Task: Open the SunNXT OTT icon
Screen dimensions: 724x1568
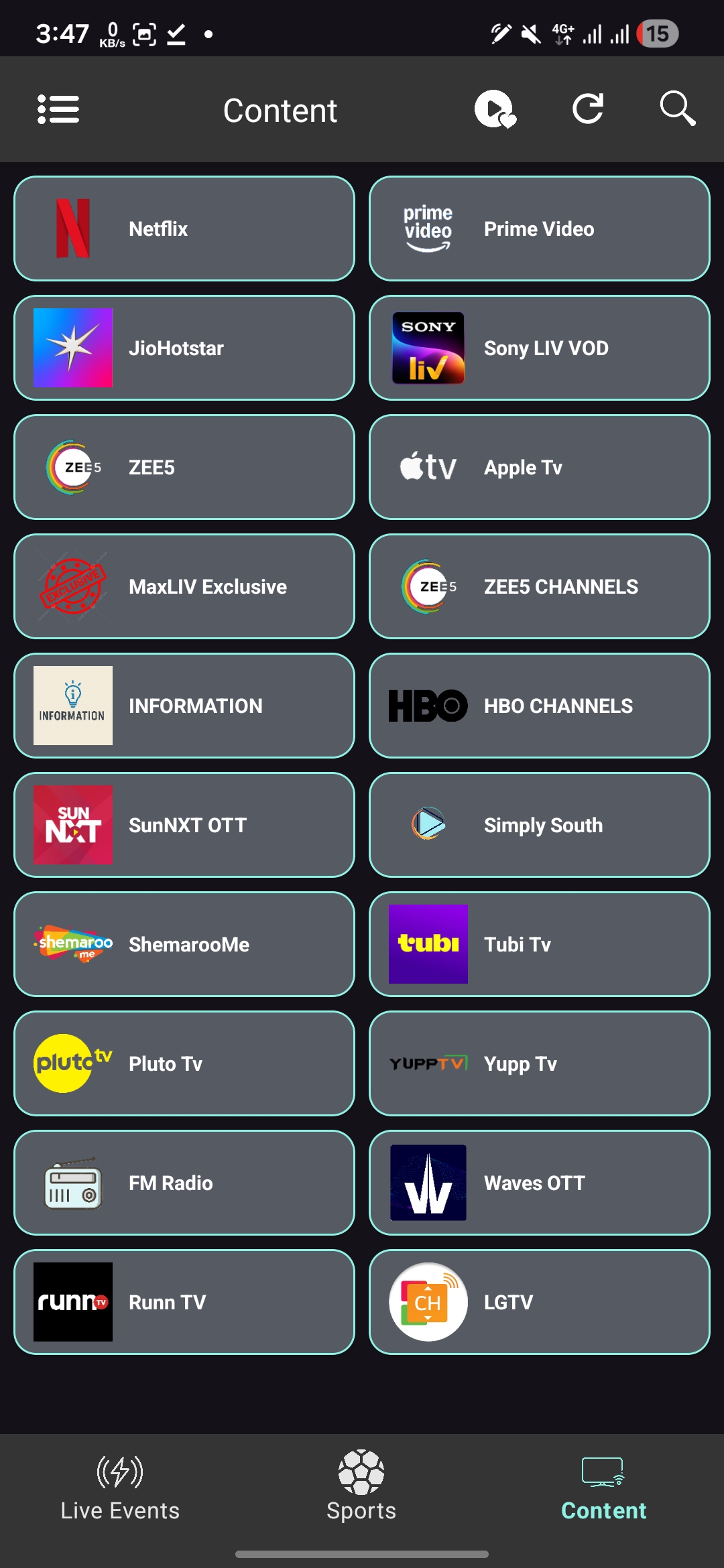Action: tap(72, 824)
